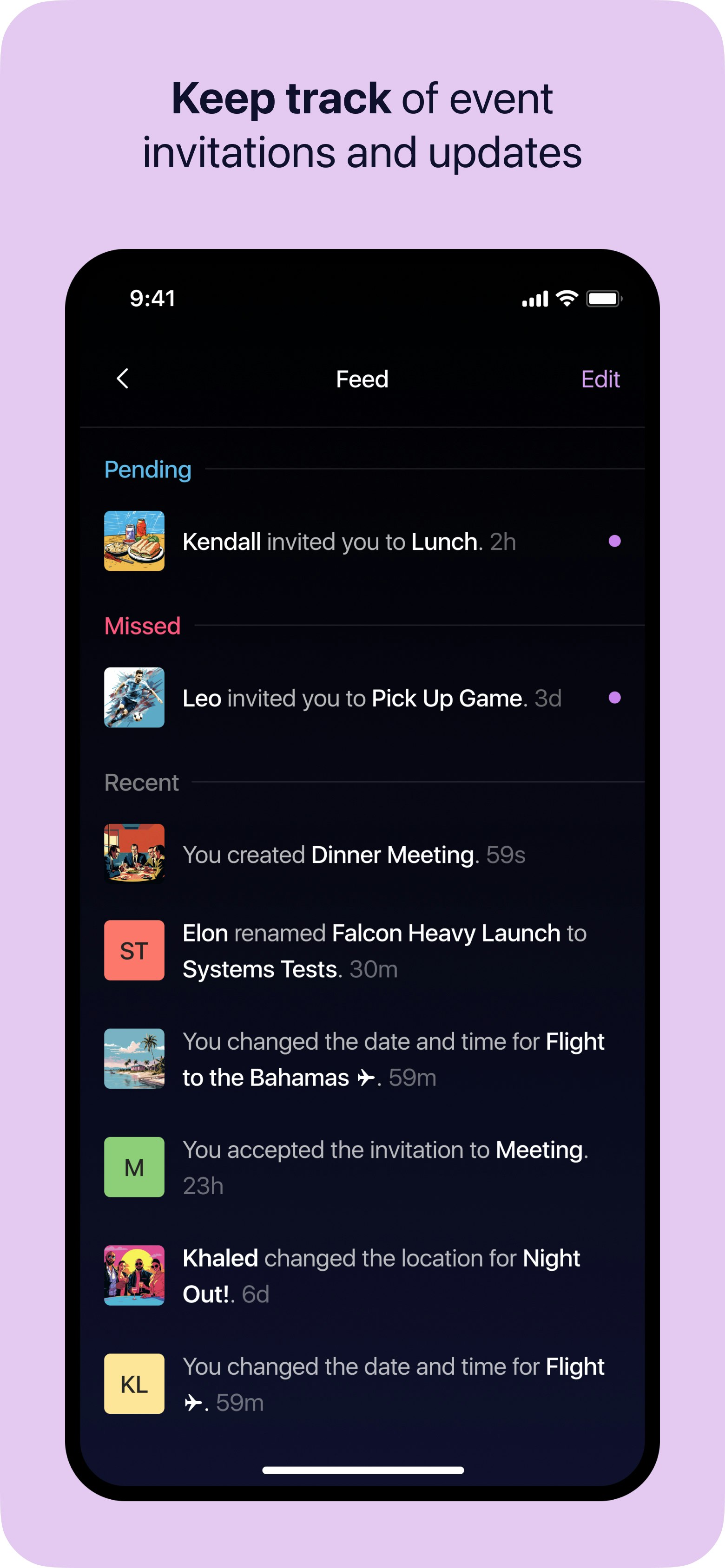The image size is (725, 1568).
Task: Collapse the Recent section header
Action: coord(141,782)
